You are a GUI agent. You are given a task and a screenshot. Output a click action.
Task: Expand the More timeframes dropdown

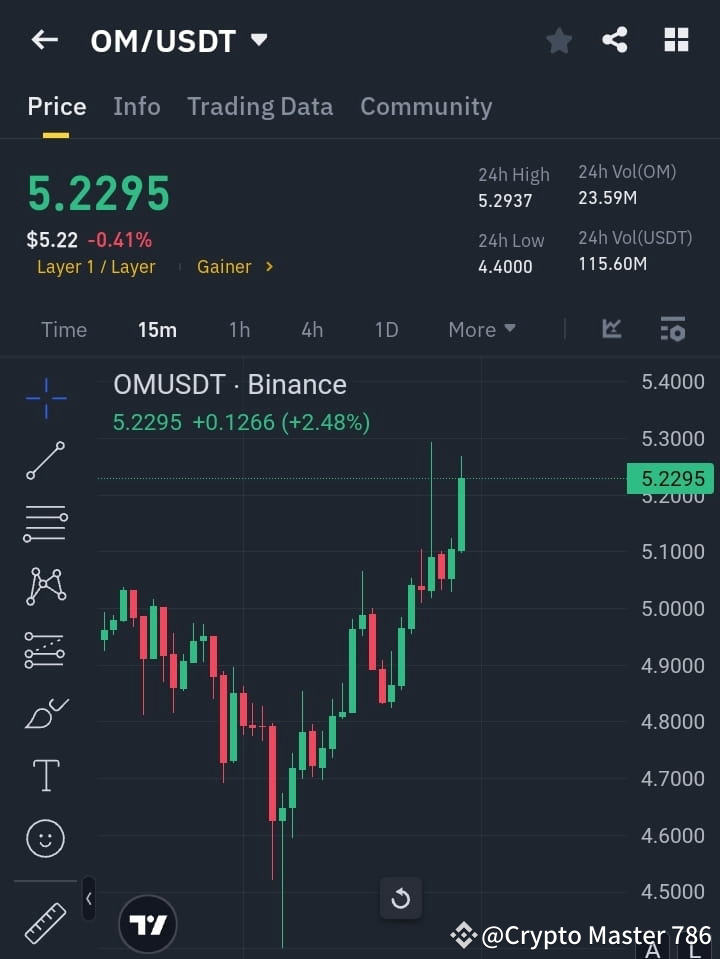(x=481, y=329)
